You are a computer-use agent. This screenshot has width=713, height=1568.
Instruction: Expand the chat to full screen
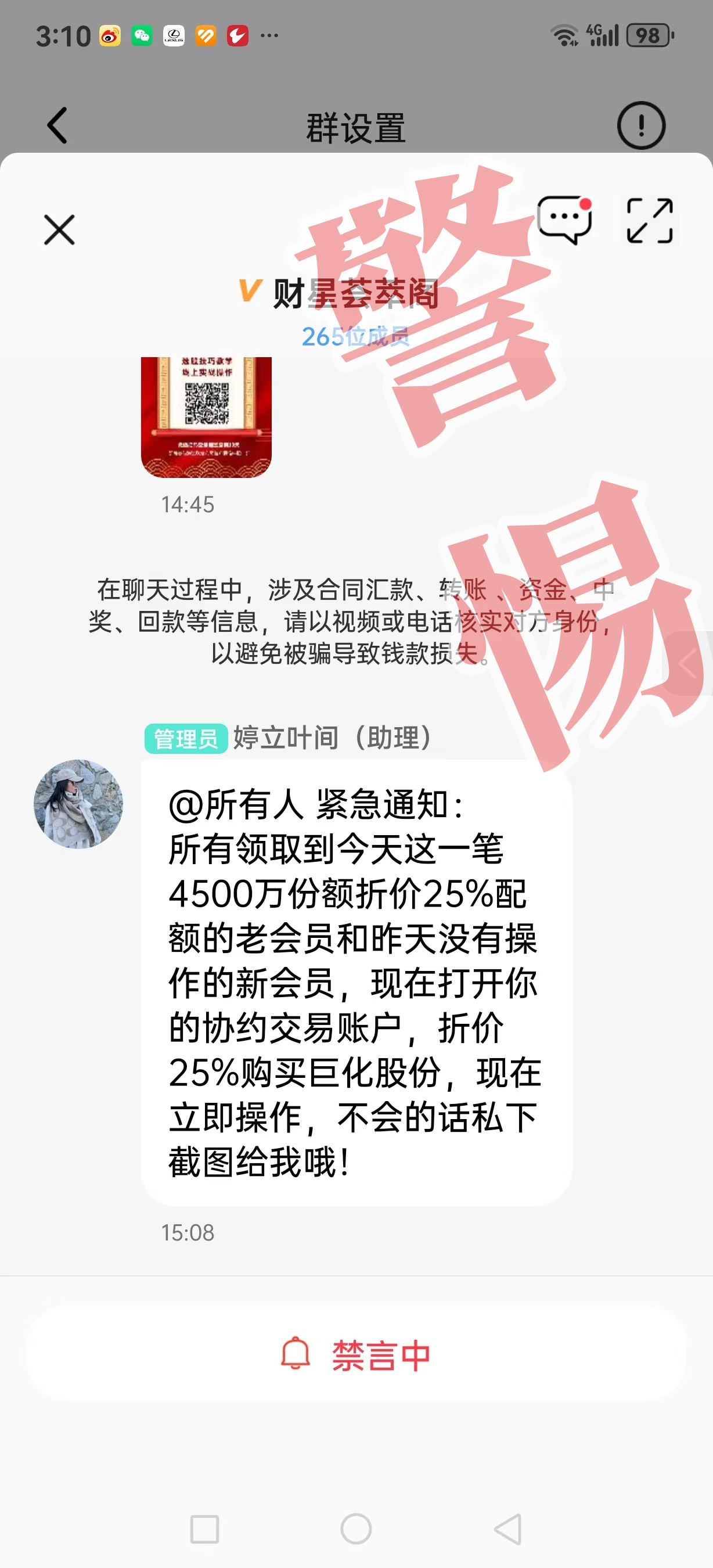click(x=650, y=220)
